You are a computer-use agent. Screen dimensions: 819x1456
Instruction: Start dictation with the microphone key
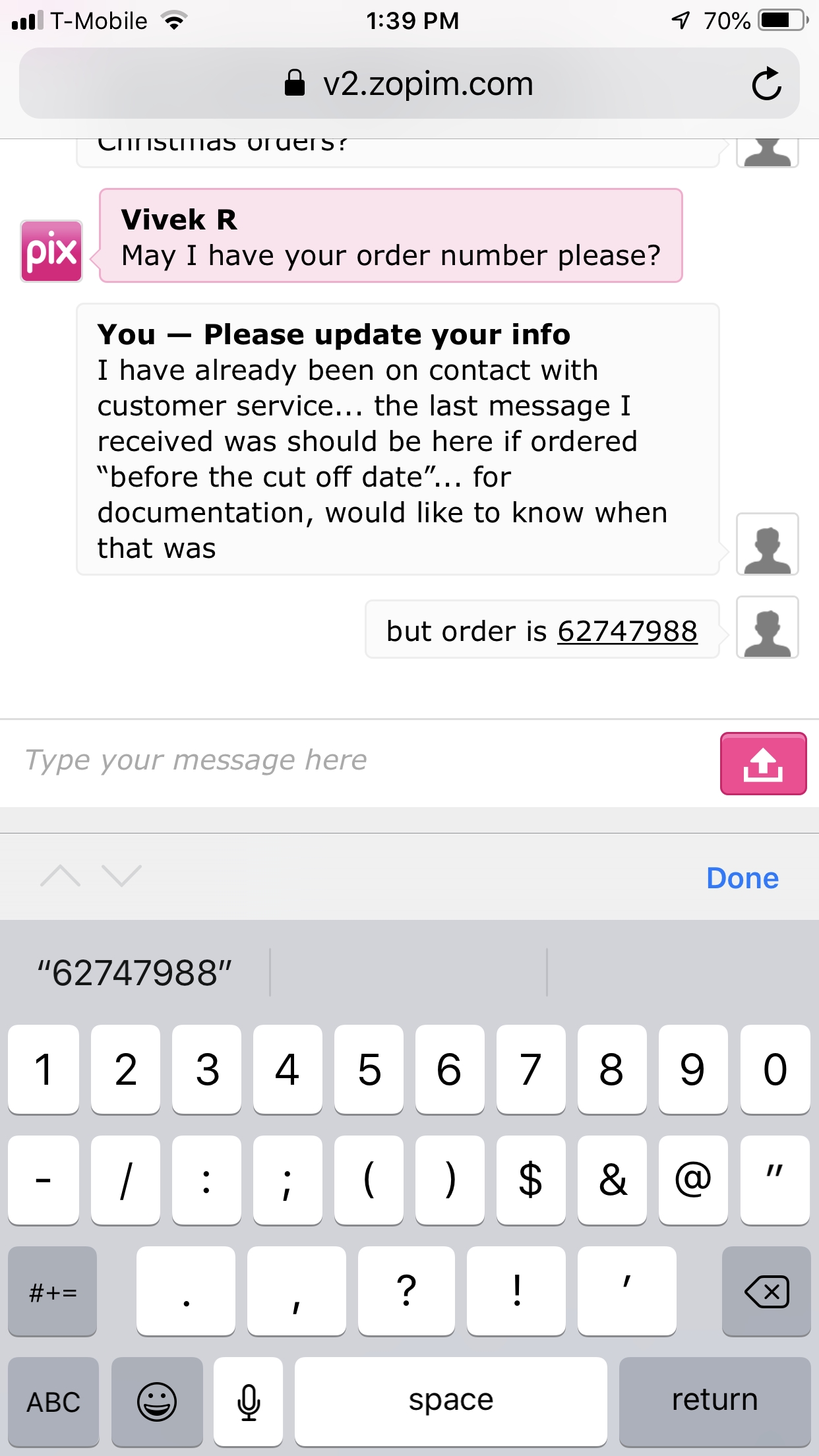click(249, 1401)
